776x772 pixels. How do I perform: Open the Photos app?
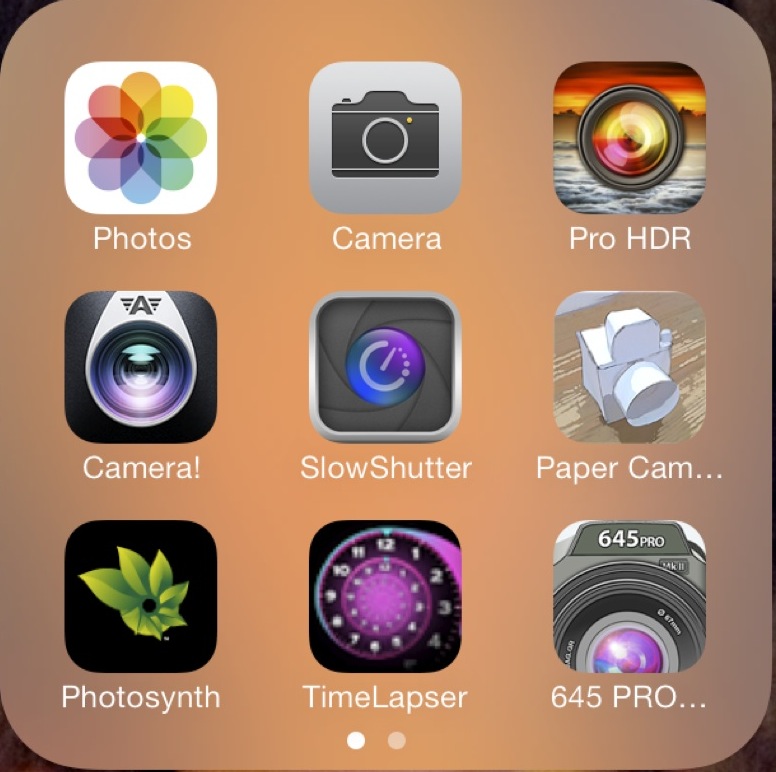point(141,138)
